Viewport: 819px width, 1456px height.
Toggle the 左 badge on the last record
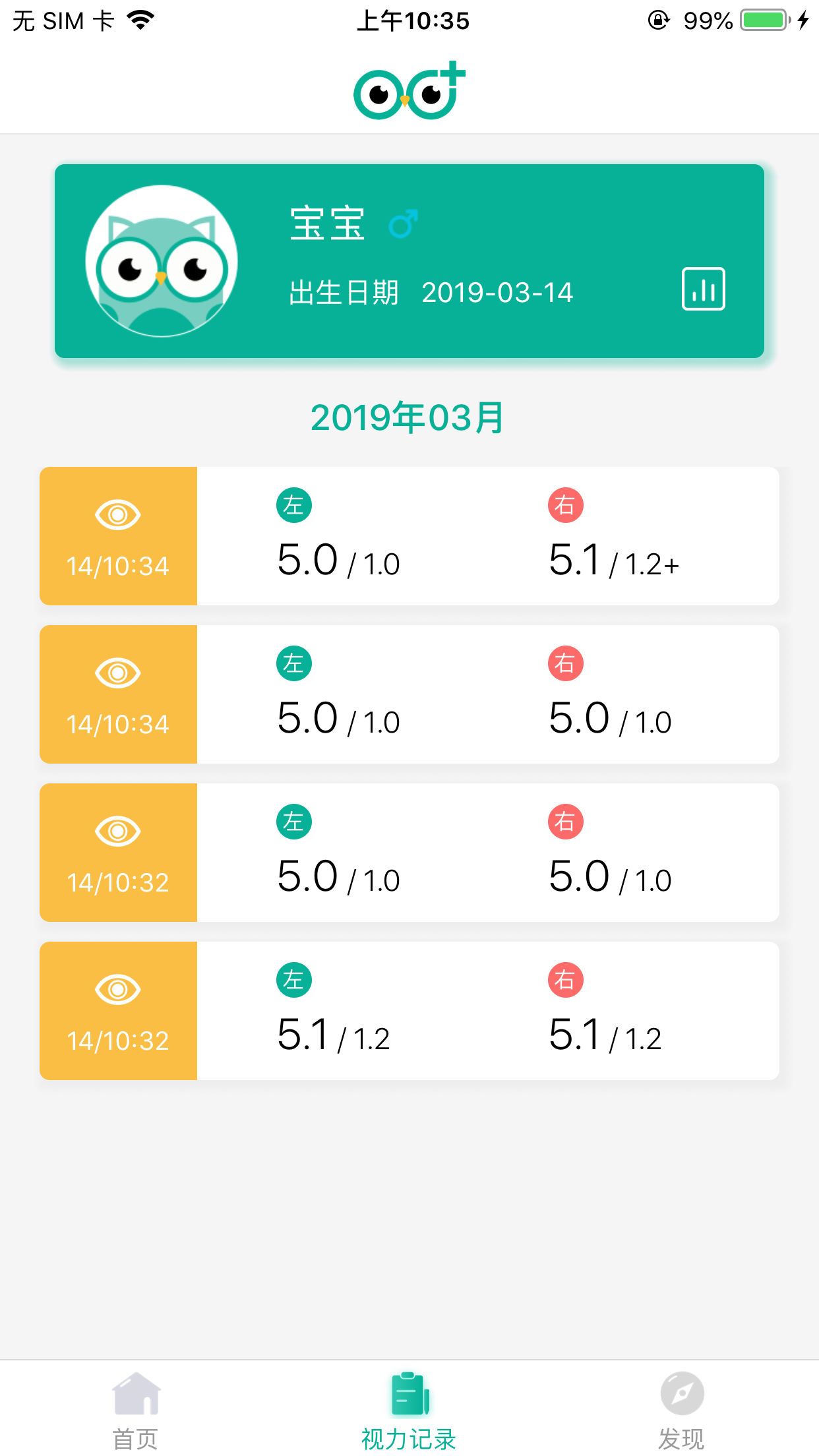click(294, 980)
